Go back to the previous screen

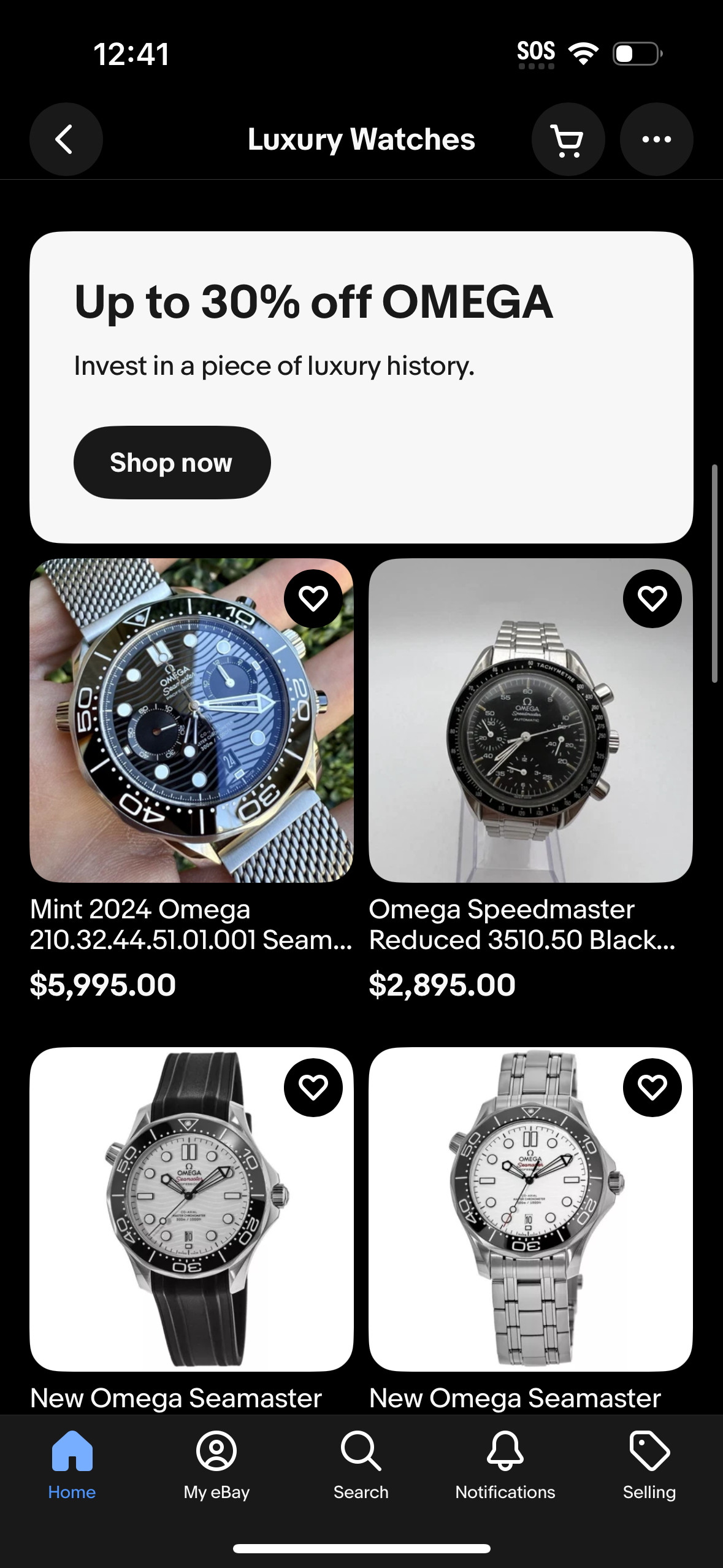[66, 139]
